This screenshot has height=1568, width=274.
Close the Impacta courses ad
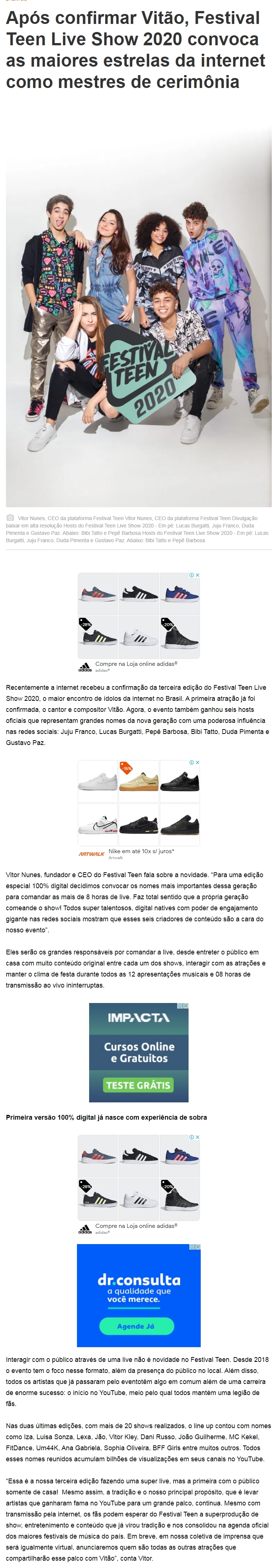pyautogui.click(x=186, y=1006)
